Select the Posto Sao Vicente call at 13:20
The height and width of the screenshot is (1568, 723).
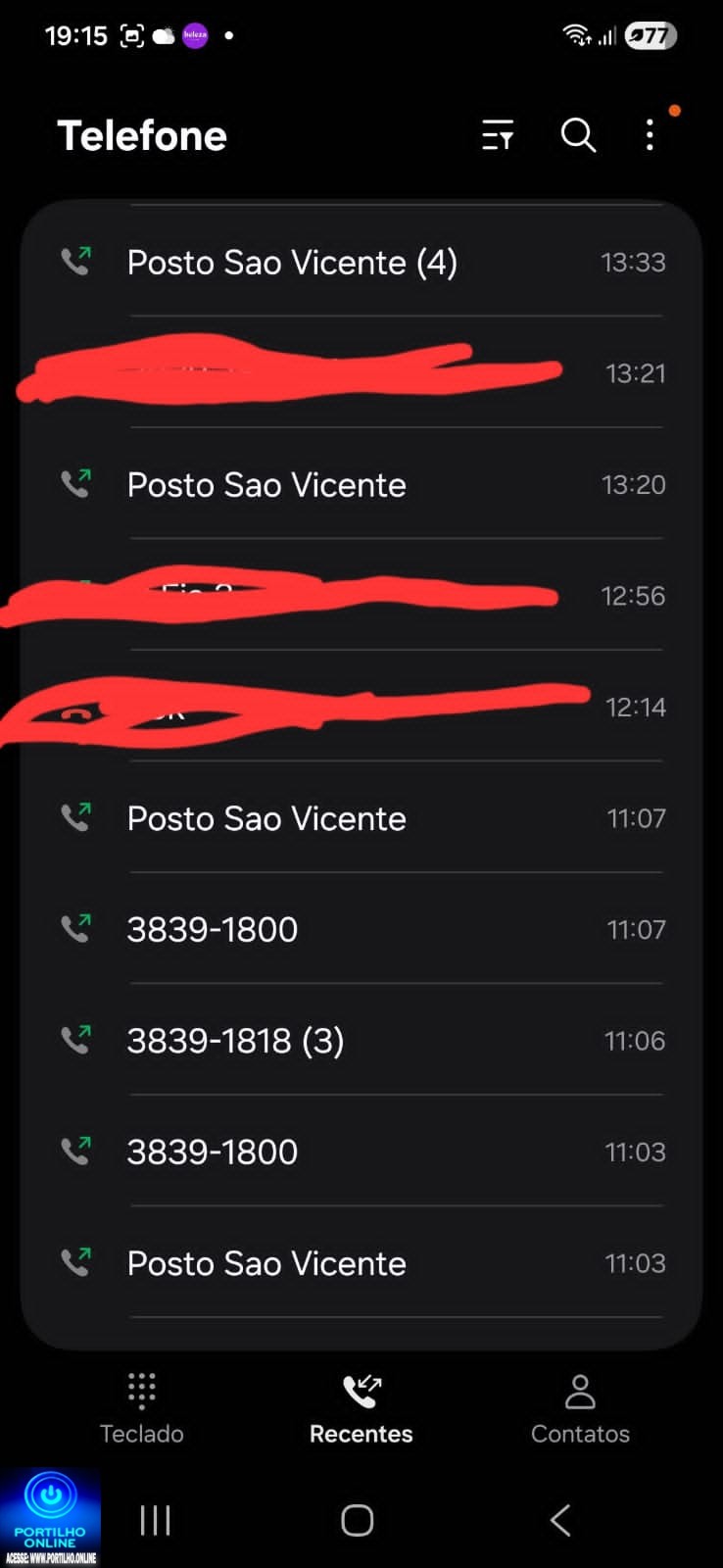click(361, 484)
